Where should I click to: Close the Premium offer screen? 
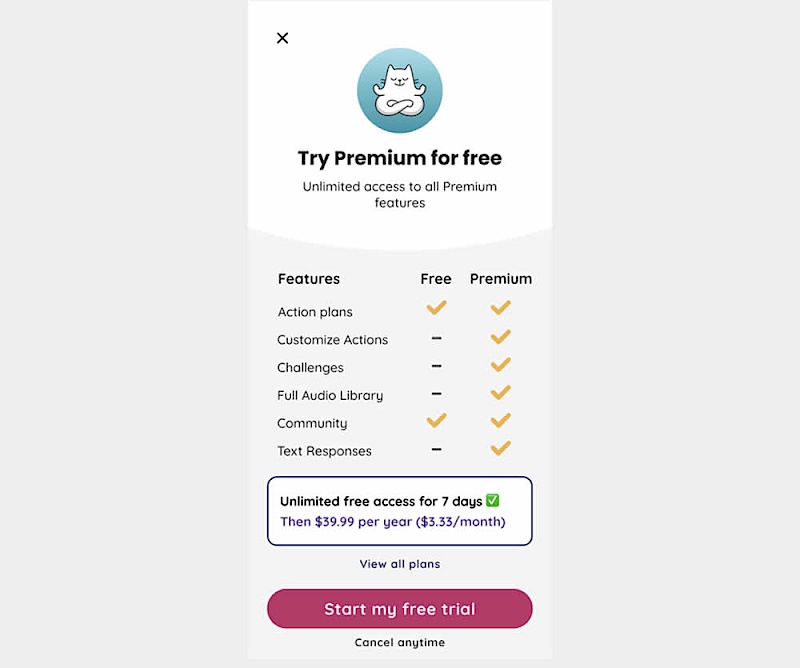(x=282, y=38)
